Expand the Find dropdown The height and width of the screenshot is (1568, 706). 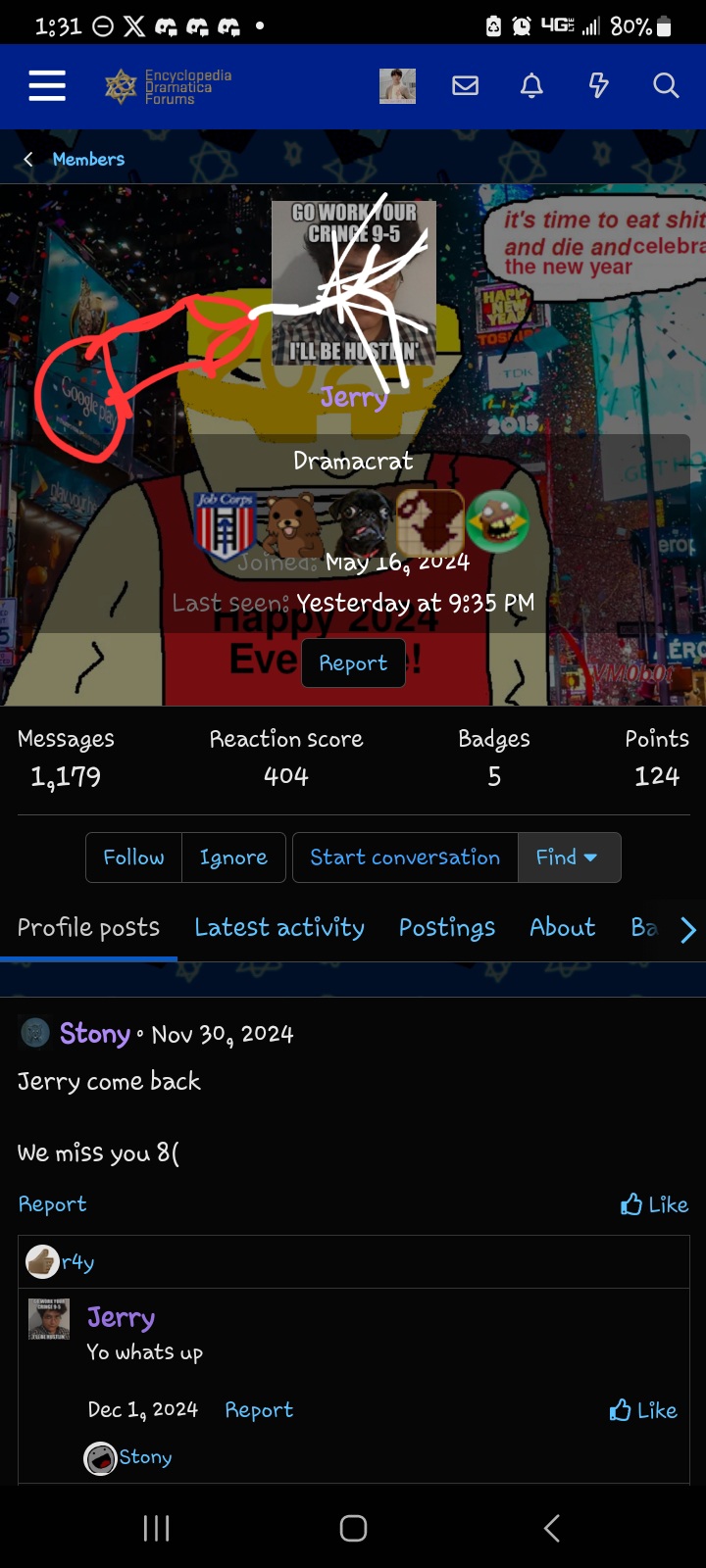tap(568, 857)
